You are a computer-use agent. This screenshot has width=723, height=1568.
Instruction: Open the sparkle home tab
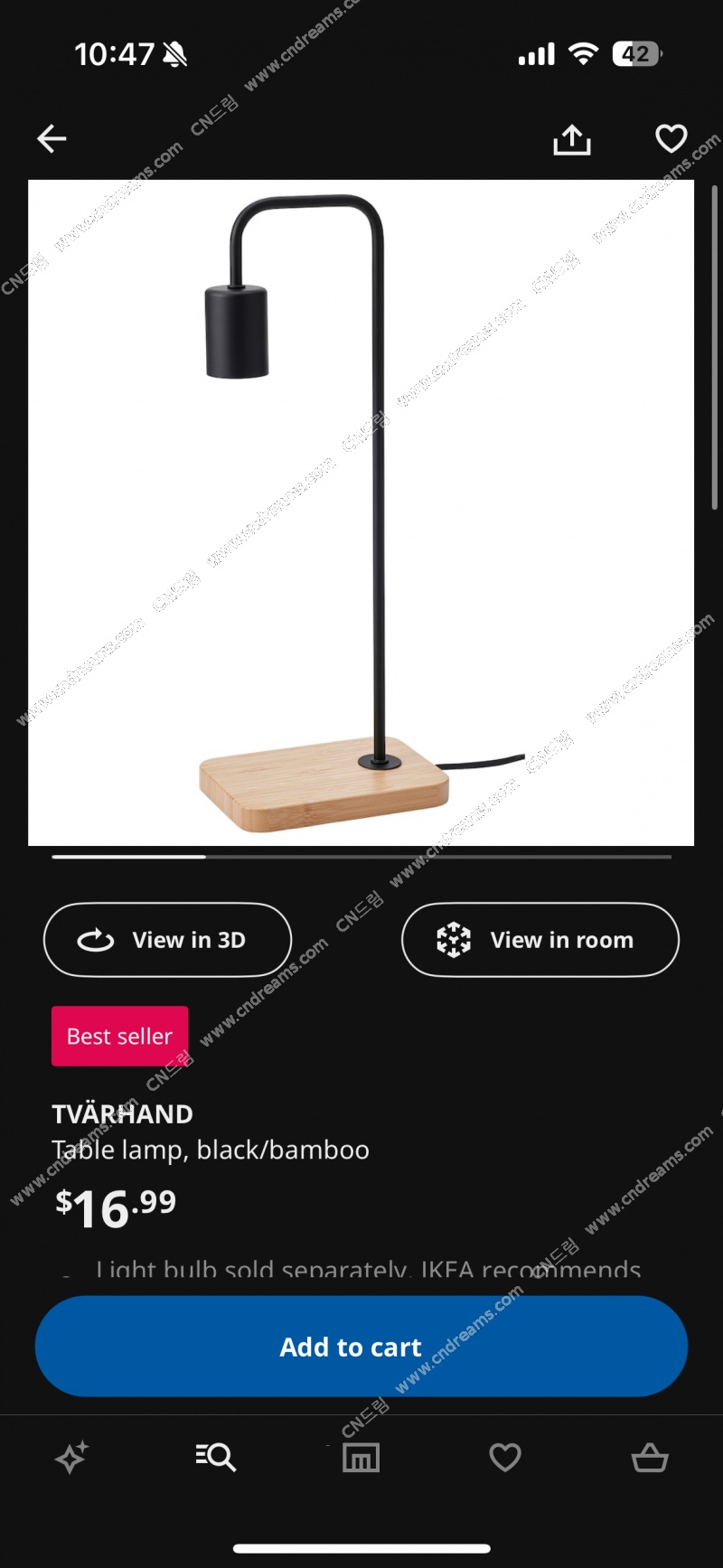pyautogui.click(x=71, y=1458)
